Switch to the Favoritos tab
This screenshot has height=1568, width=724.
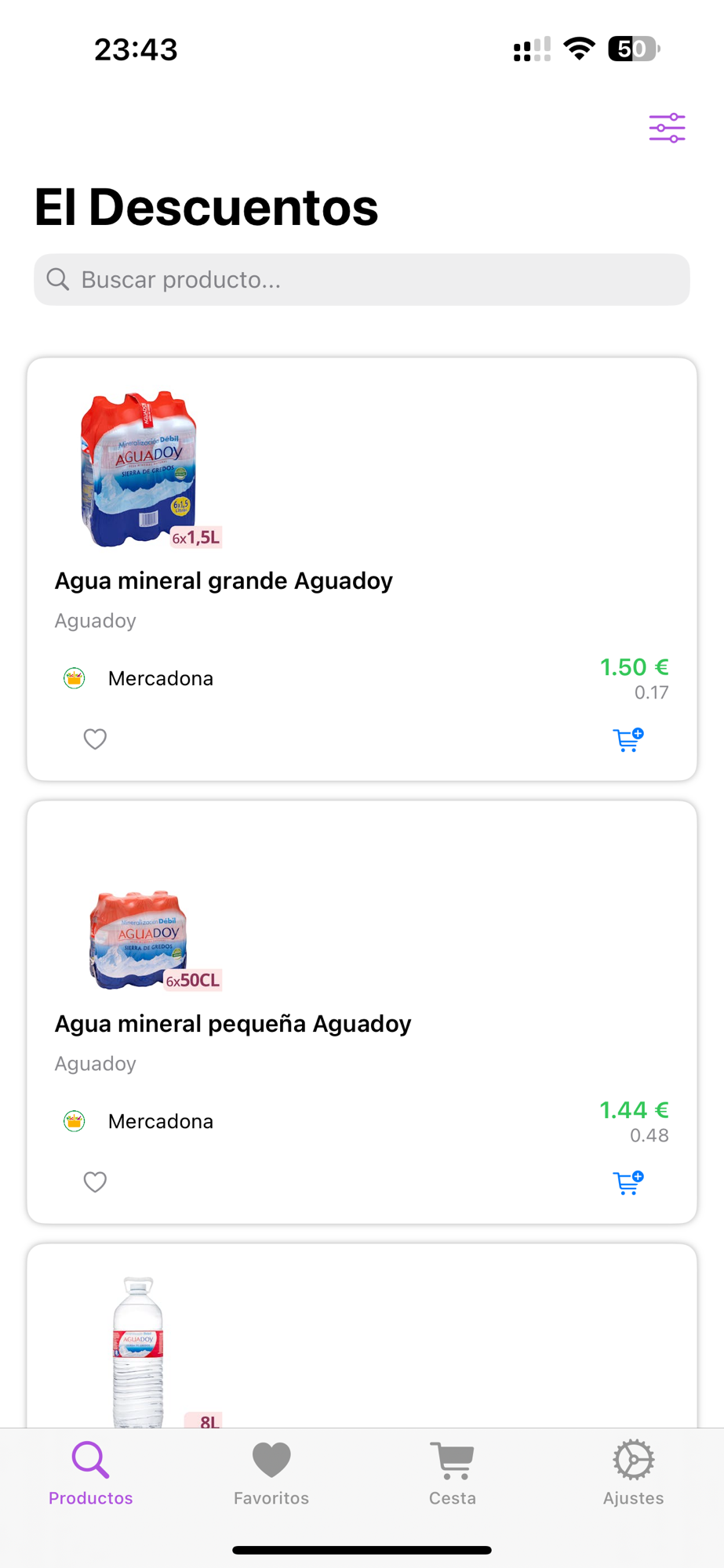[271, 1474]
